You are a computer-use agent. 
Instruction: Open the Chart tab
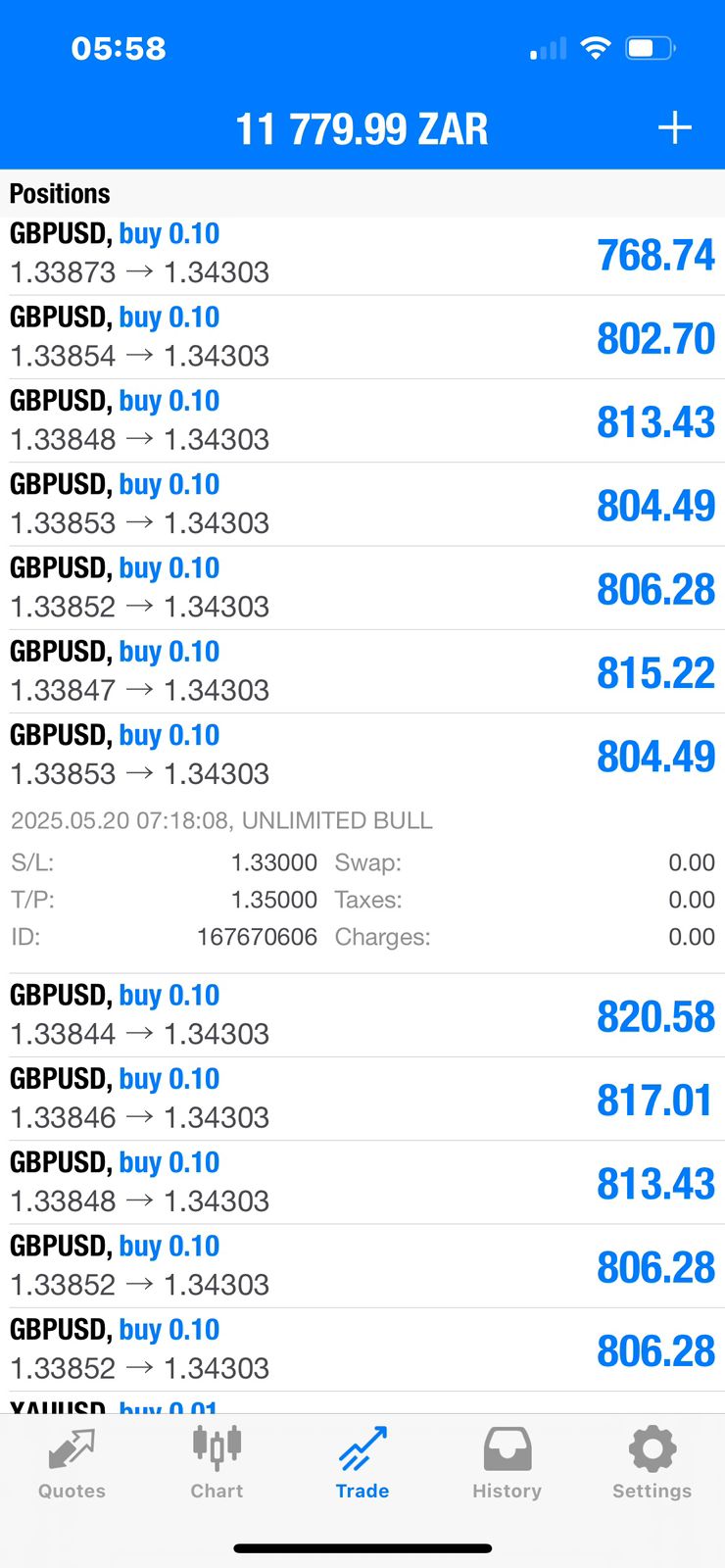(x=217, y=1464)
